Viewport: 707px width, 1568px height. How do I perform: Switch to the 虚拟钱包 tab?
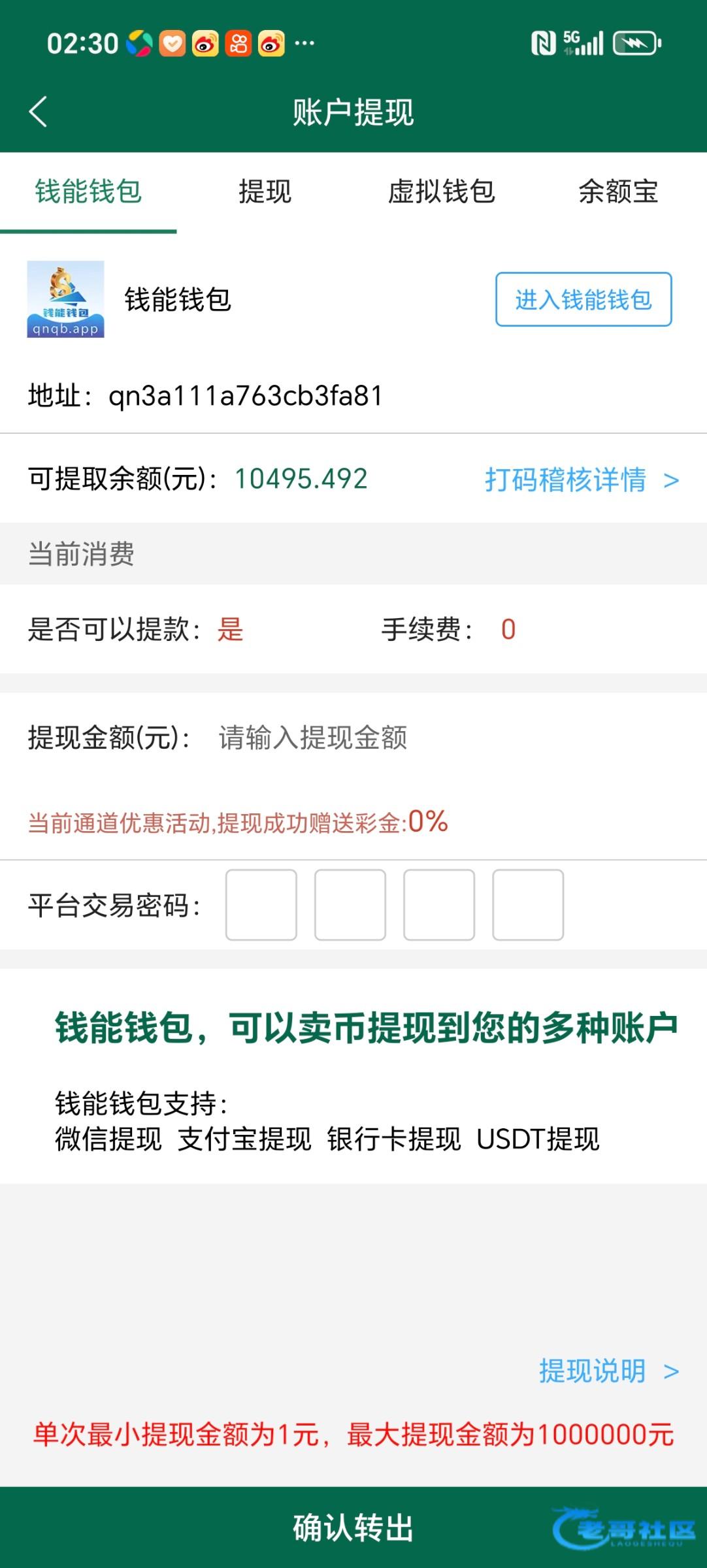441,192
